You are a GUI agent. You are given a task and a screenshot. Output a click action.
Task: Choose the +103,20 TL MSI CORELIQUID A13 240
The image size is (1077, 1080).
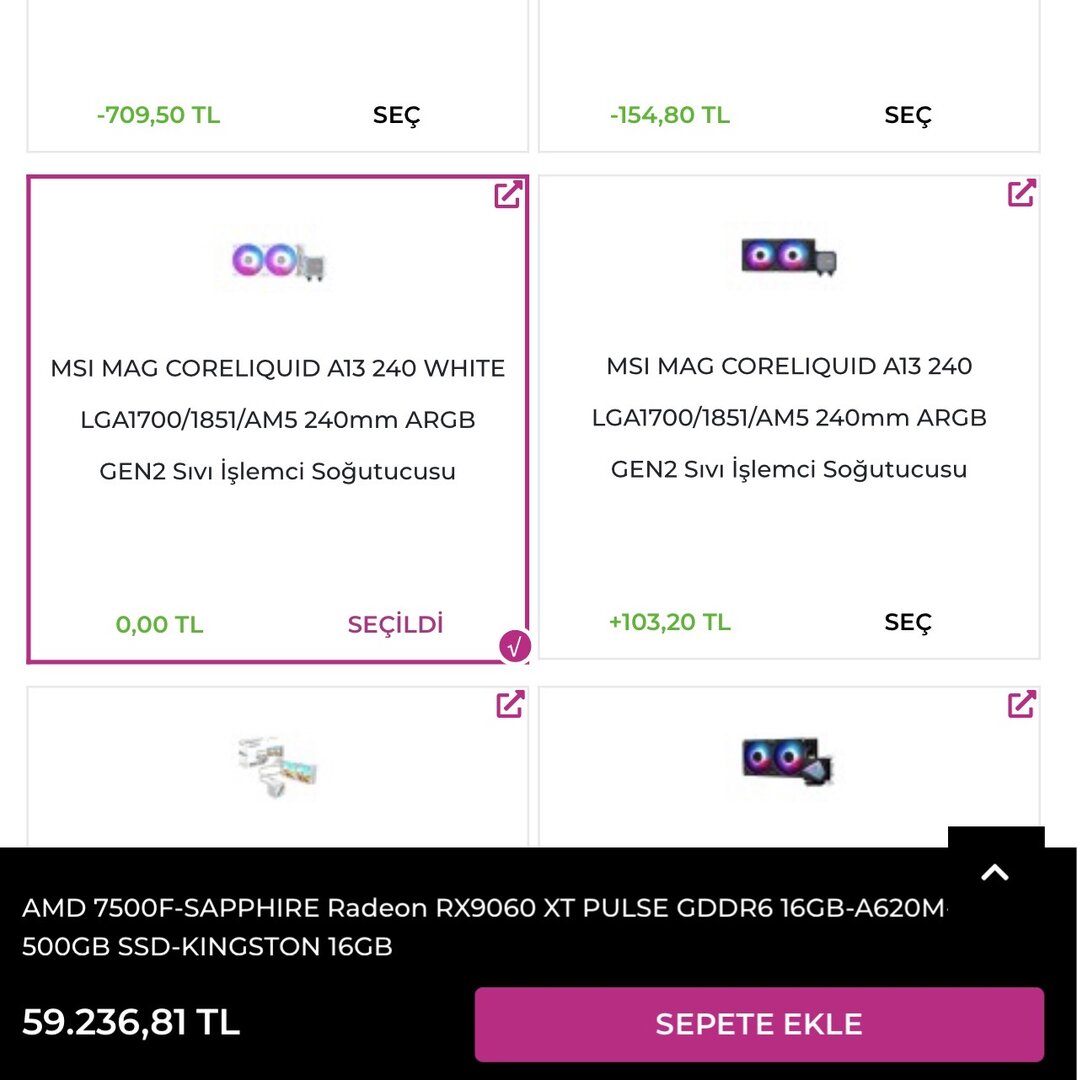point(907,622)
